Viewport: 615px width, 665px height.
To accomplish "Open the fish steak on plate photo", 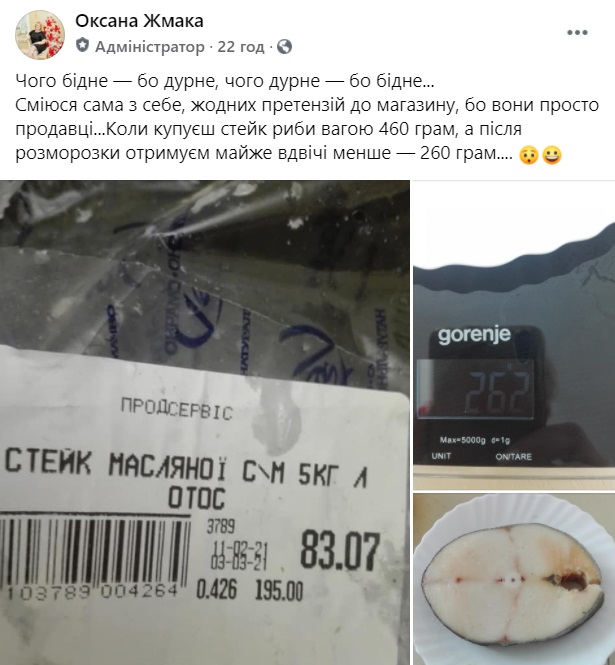I will (x=514, y=578).
